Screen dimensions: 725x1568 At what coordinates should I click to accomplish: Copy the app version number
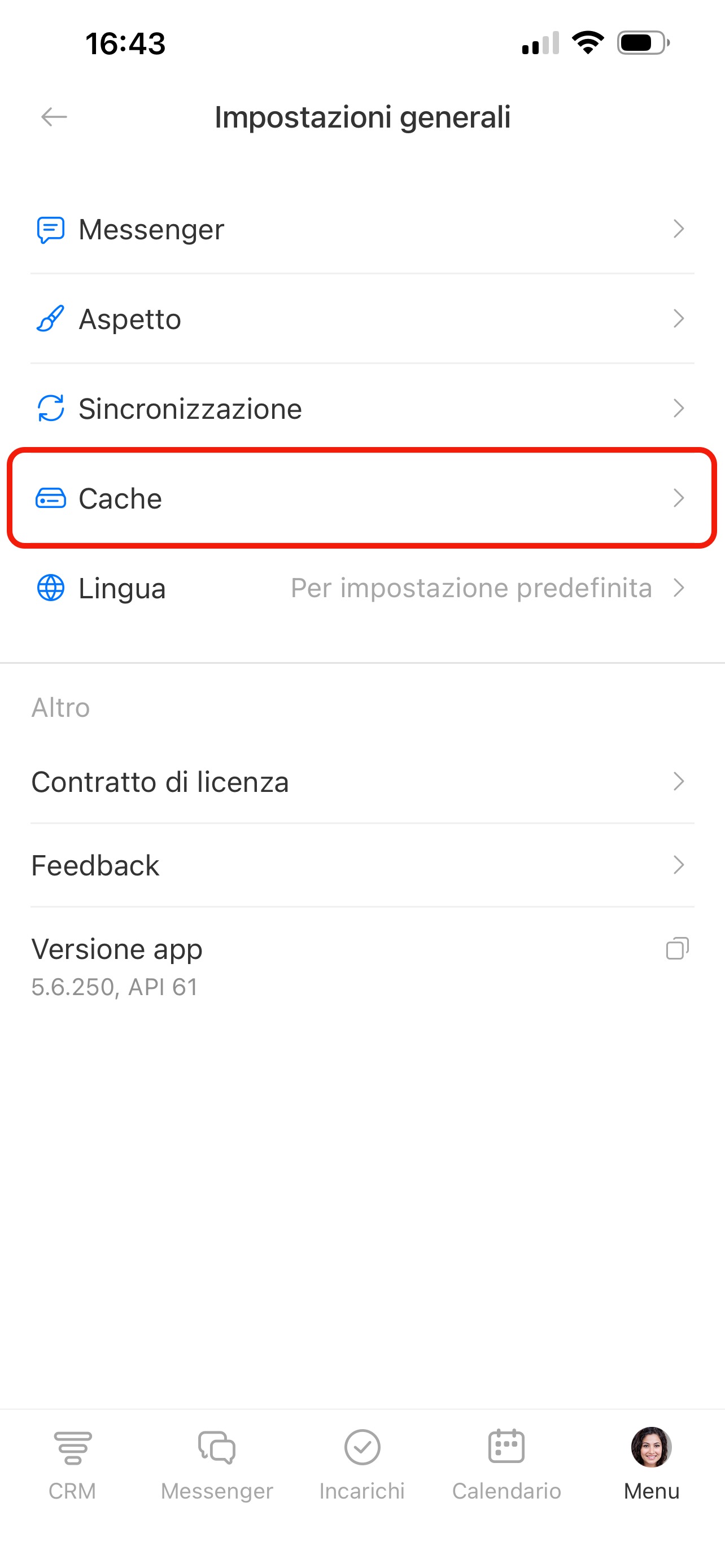point(677,948)
